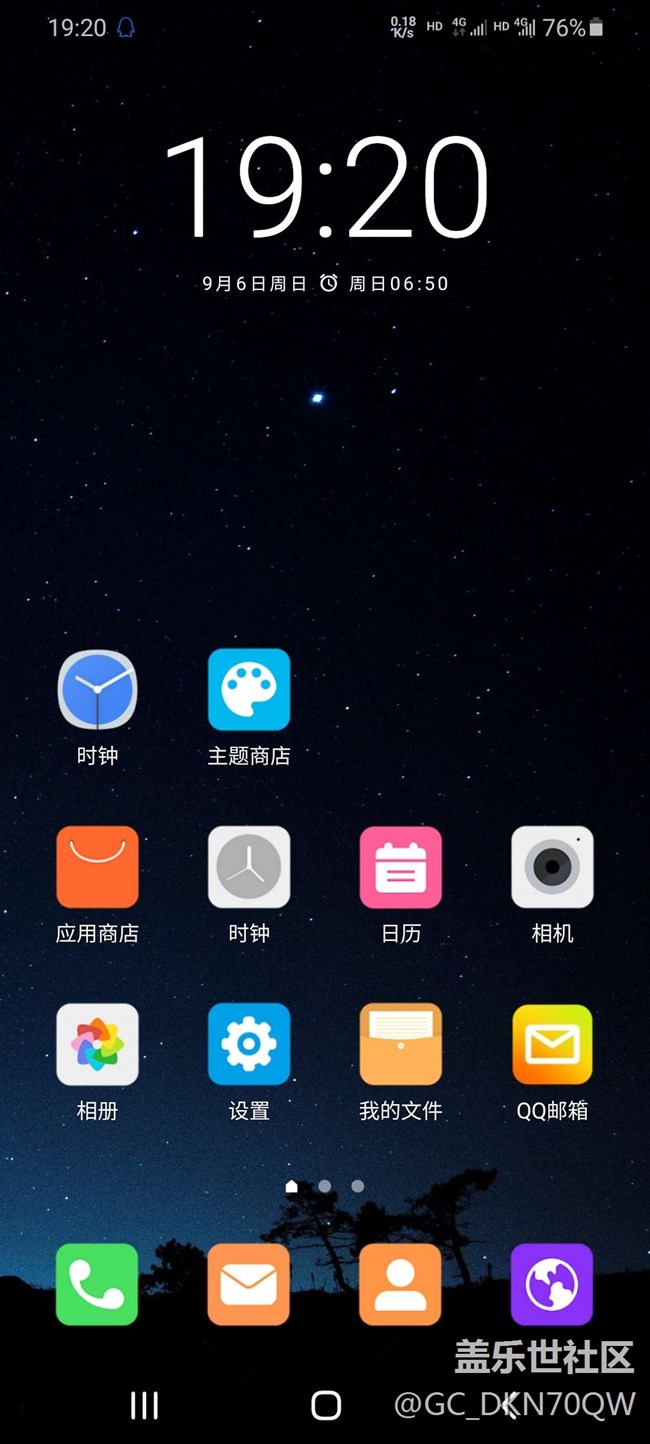Tap the home button in navigation bar
This screenshot has width=650, height=1444.
coord(326,1405)
